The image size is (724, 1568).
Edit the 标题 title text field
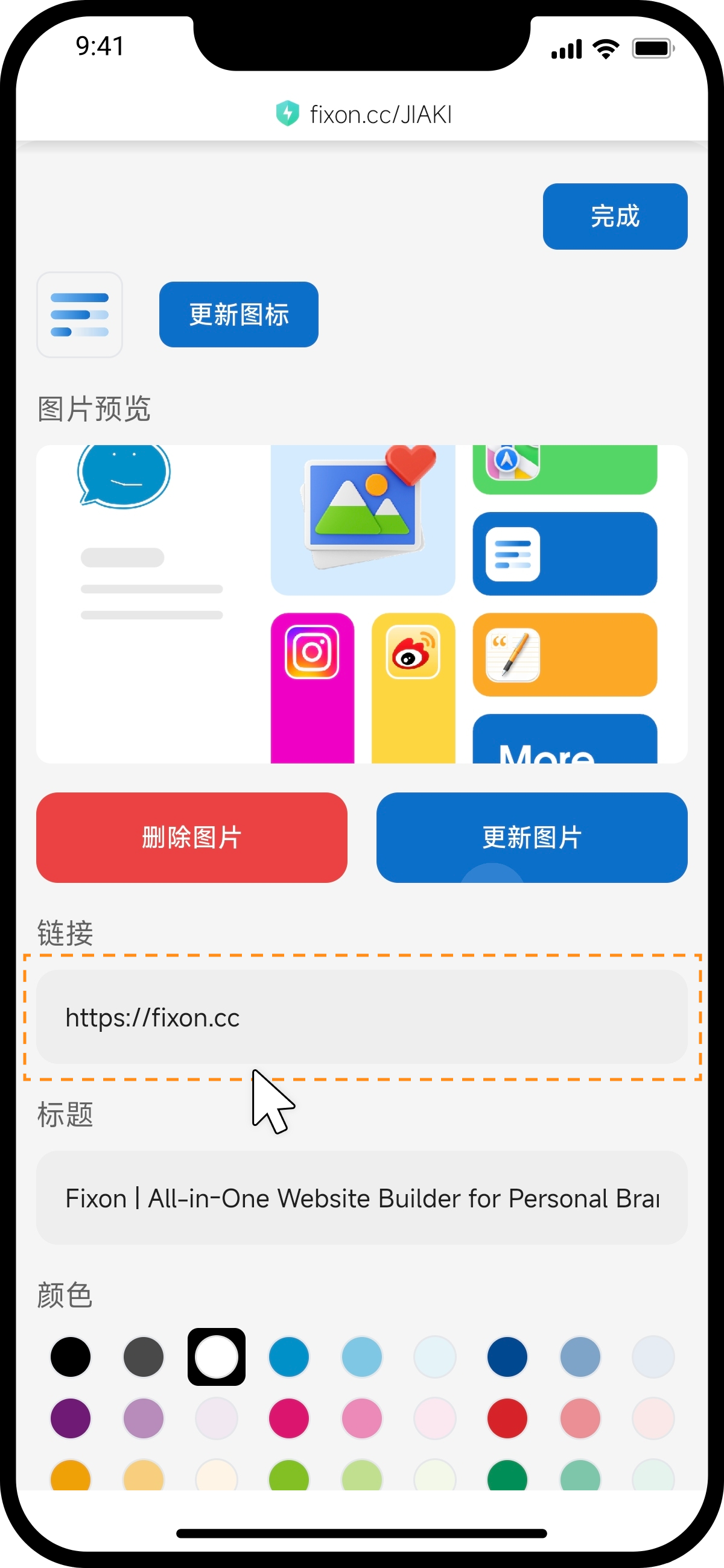coord(361,1197)
